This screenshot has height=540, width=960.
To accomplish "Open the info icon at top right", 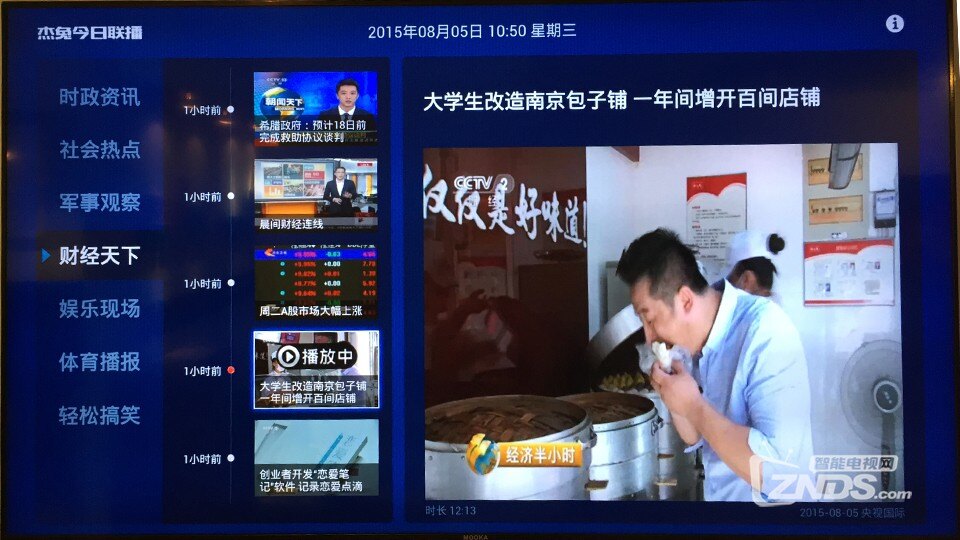I will (x=895, y=23).
